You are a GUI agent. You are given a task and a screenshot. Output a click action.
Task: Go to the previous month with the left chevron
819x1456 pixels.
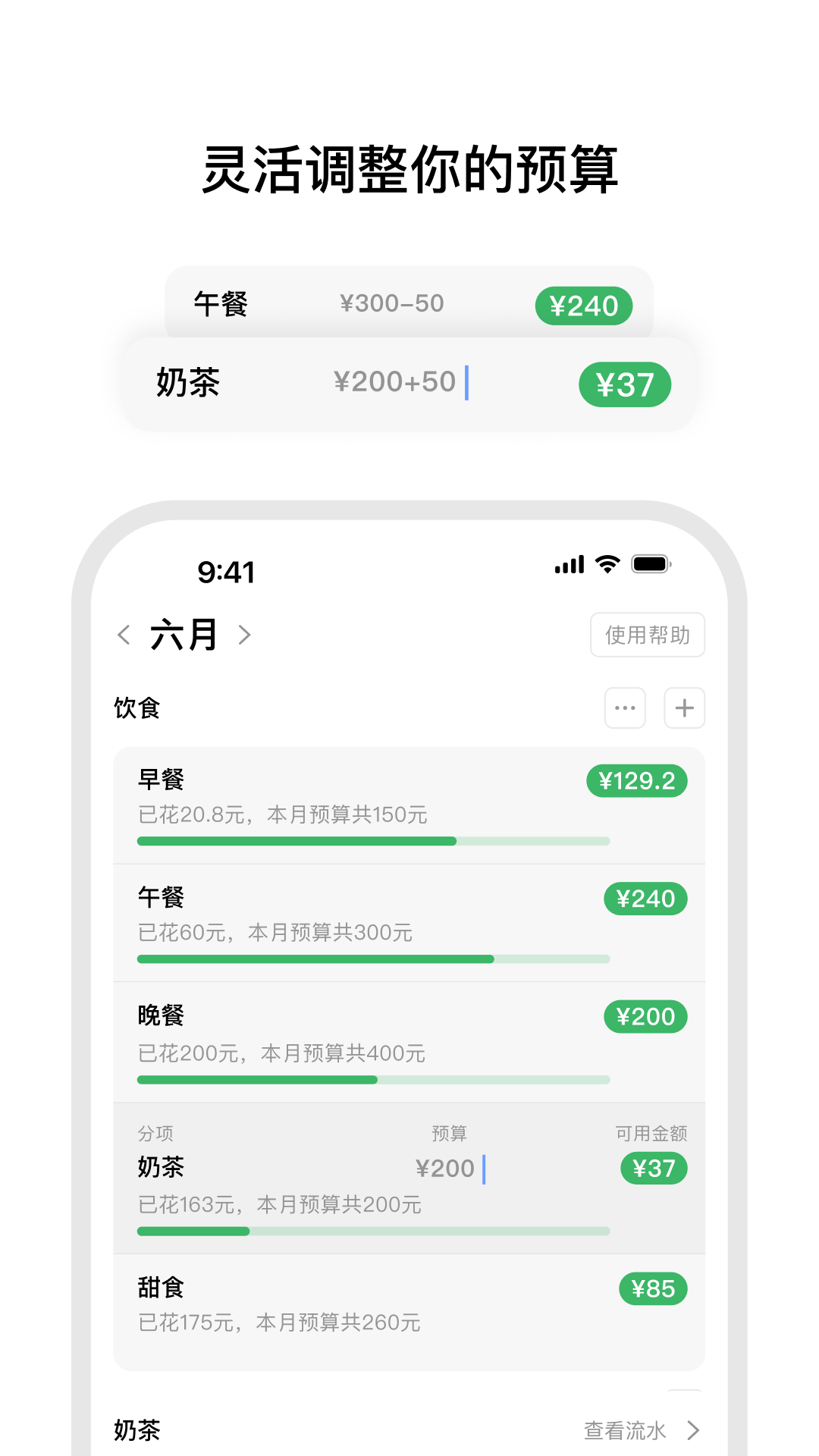coord(123,635)
